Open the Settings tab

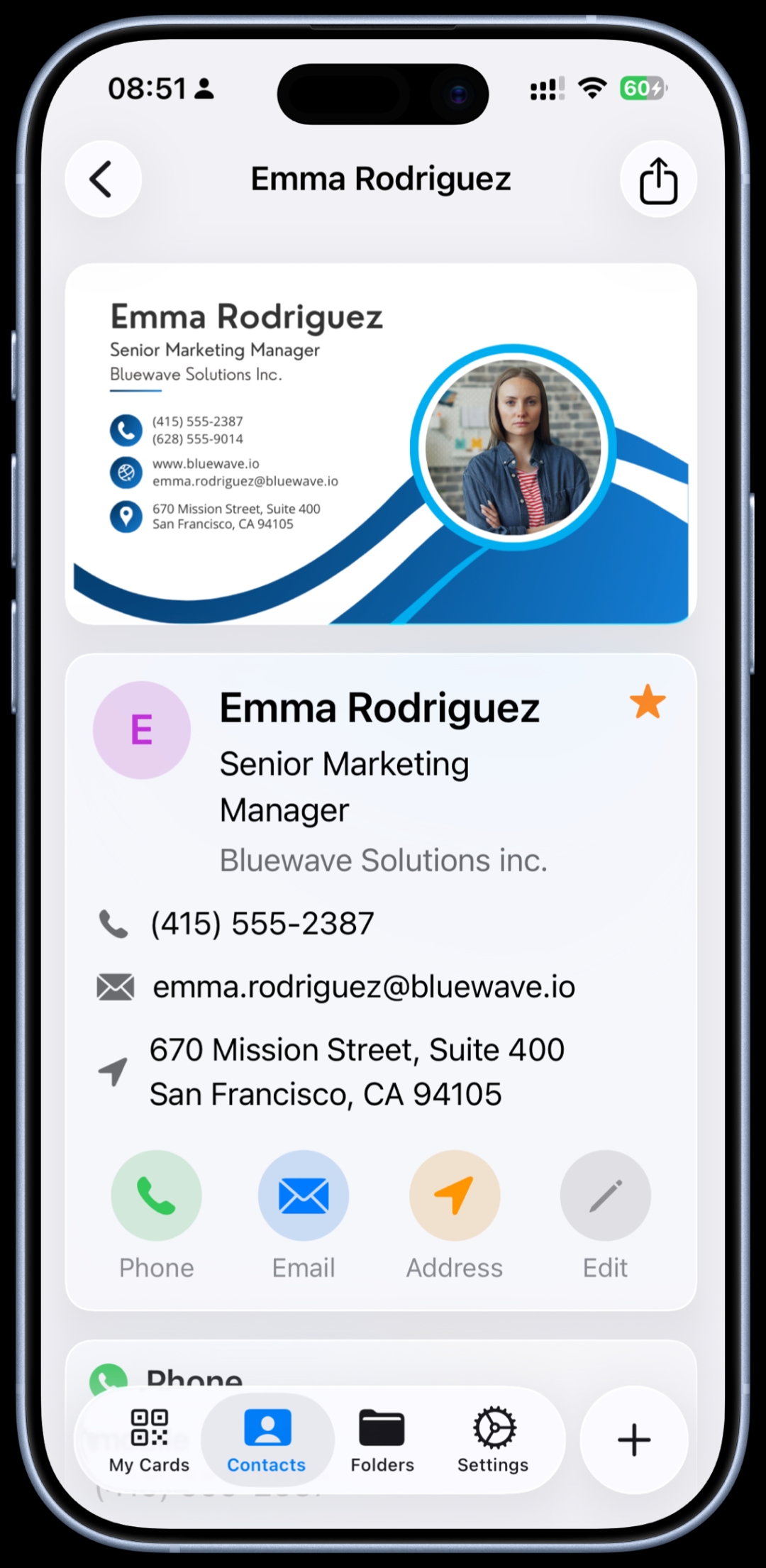493,1440
